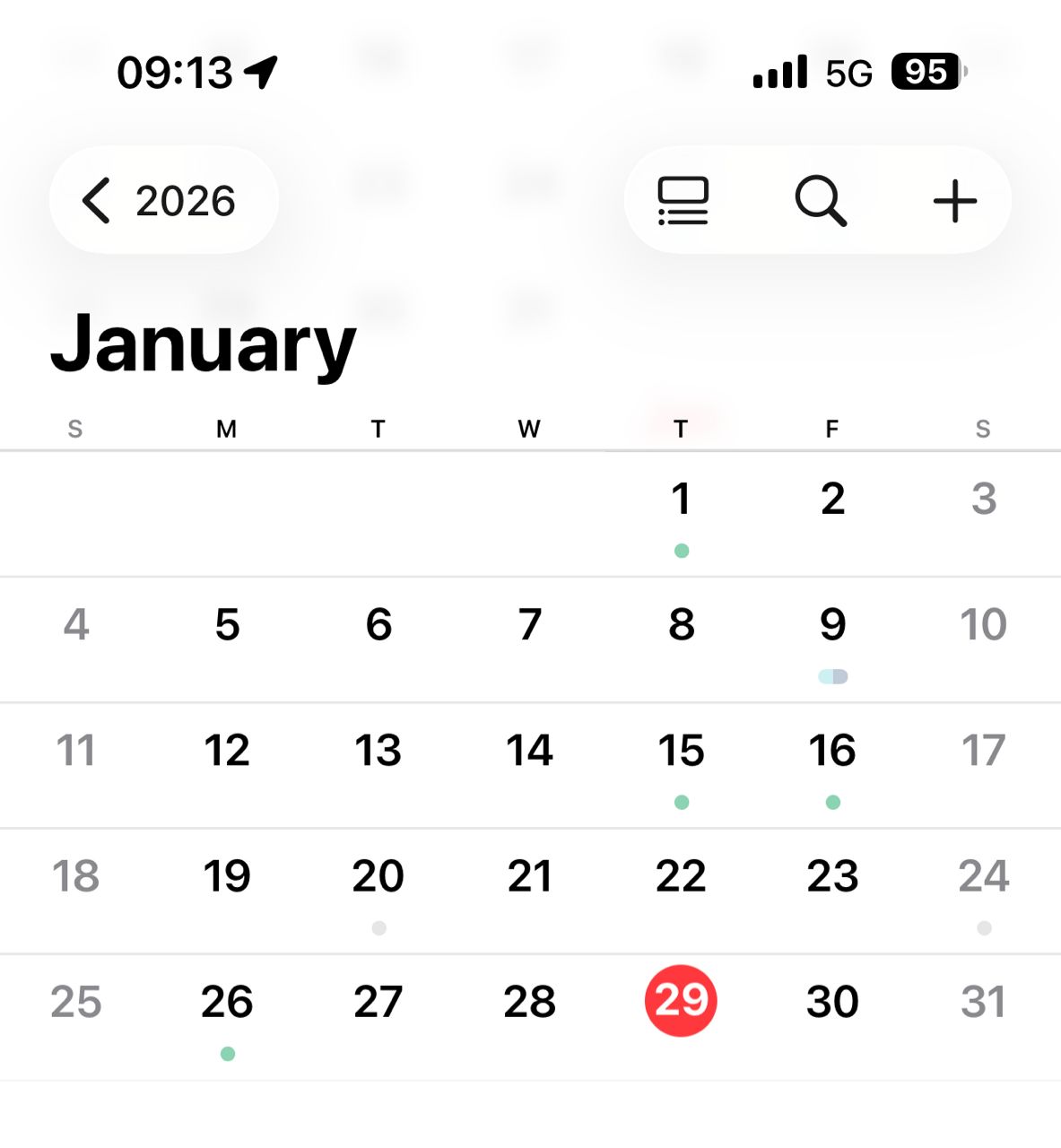Go back to the 2026 year view

point(163,200)
